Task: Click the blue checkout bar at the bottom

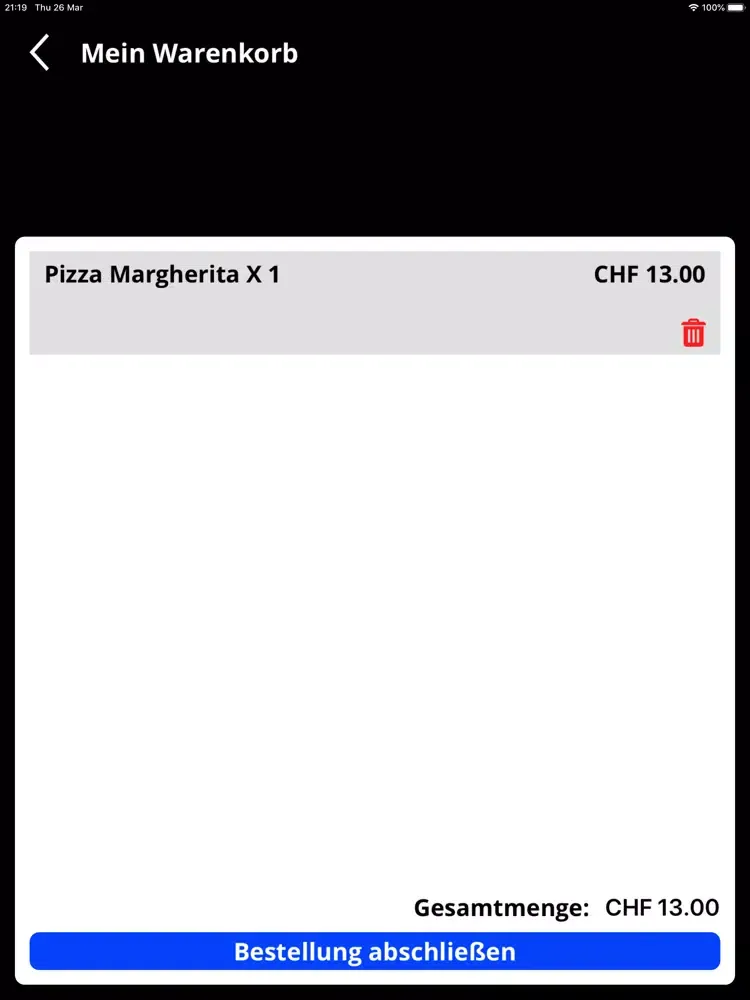Action: 375,951
